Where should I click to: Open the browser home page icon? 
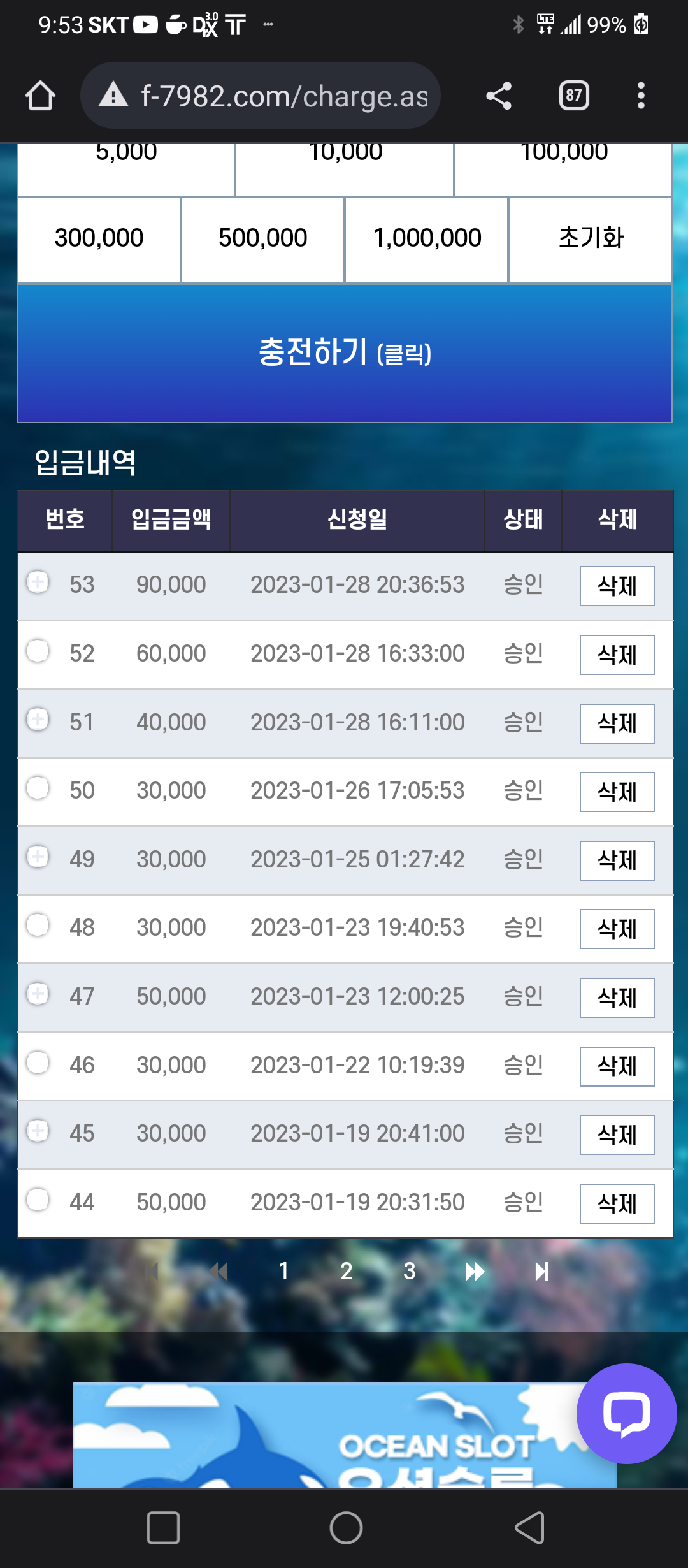(41, 96)
